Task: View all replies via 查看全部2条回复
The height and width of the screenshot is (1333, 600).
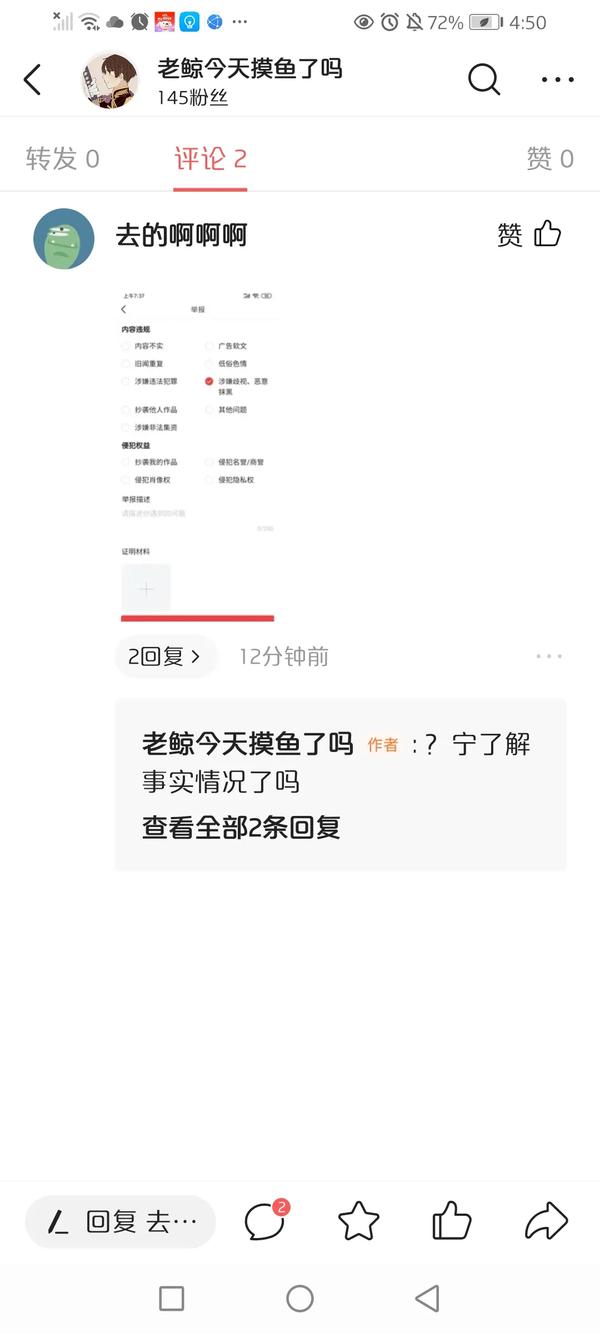Action: 241,827
